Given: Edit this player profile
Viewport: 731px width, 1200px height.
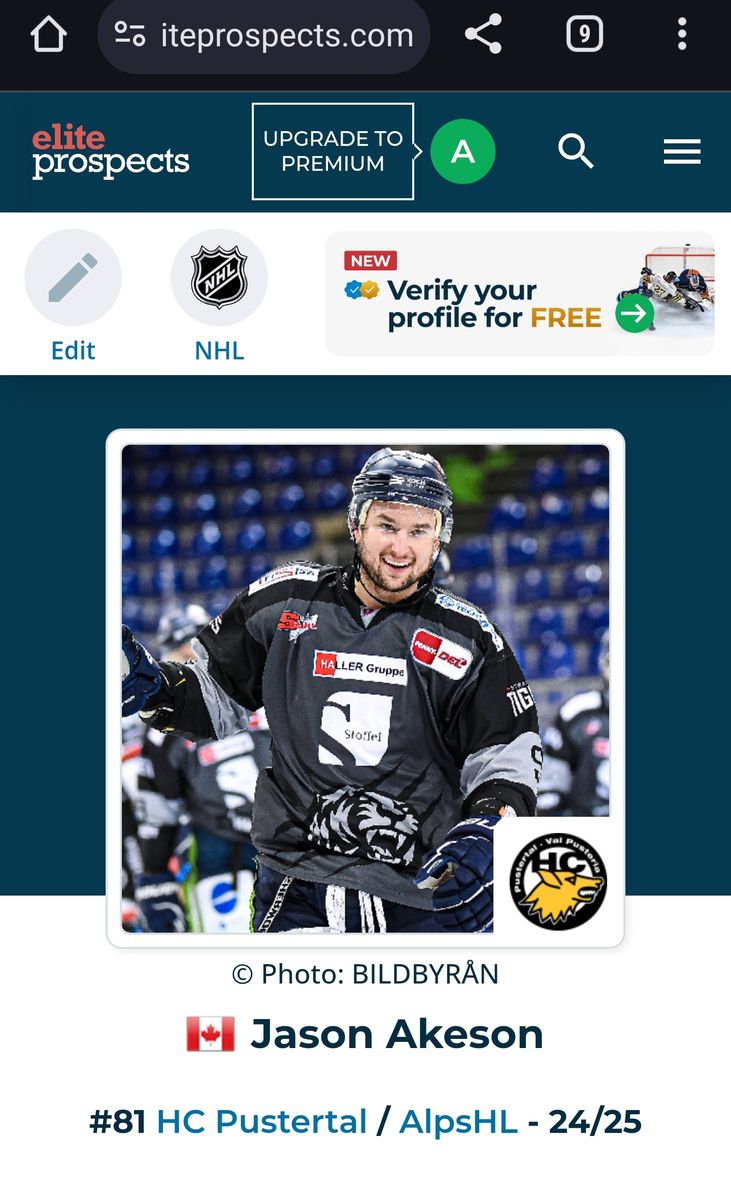Looking at the screenshot, I should pyautogui.click(x=73, y=295).
